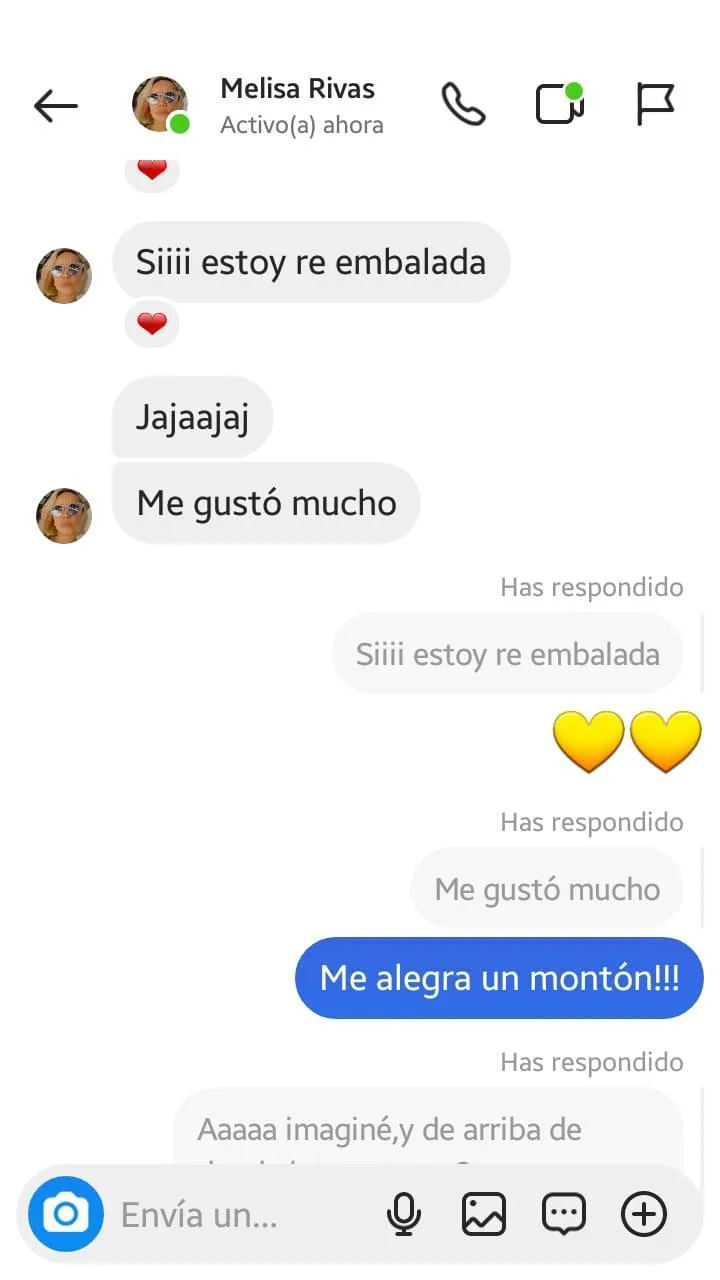Open the flag icon in header
This screenshot has height=1280, width=720.
click(x=655, y=104)
